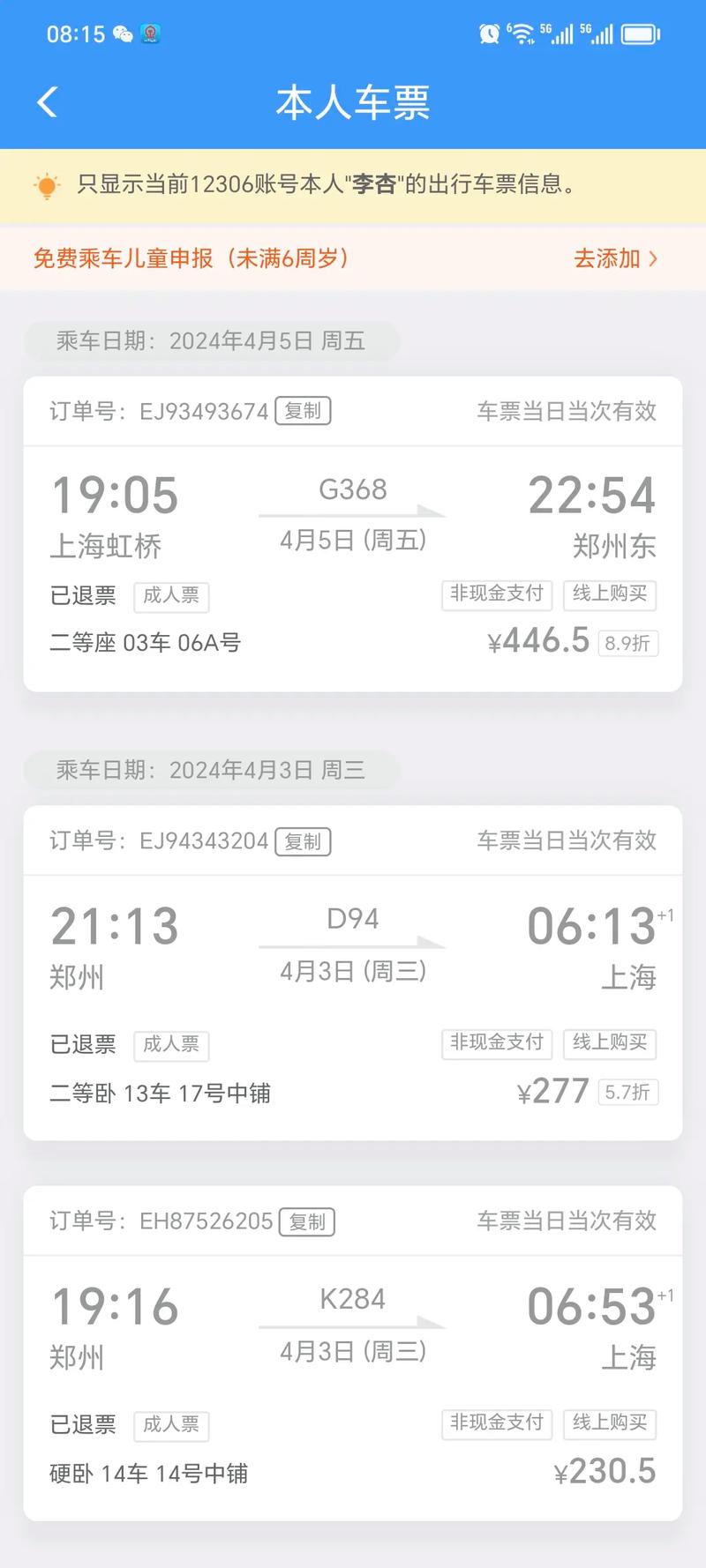The image size is (706, 1568).
Task: Tap the 线上购买 tag on the K284 ticket
Action: (x=609, y=1424)
